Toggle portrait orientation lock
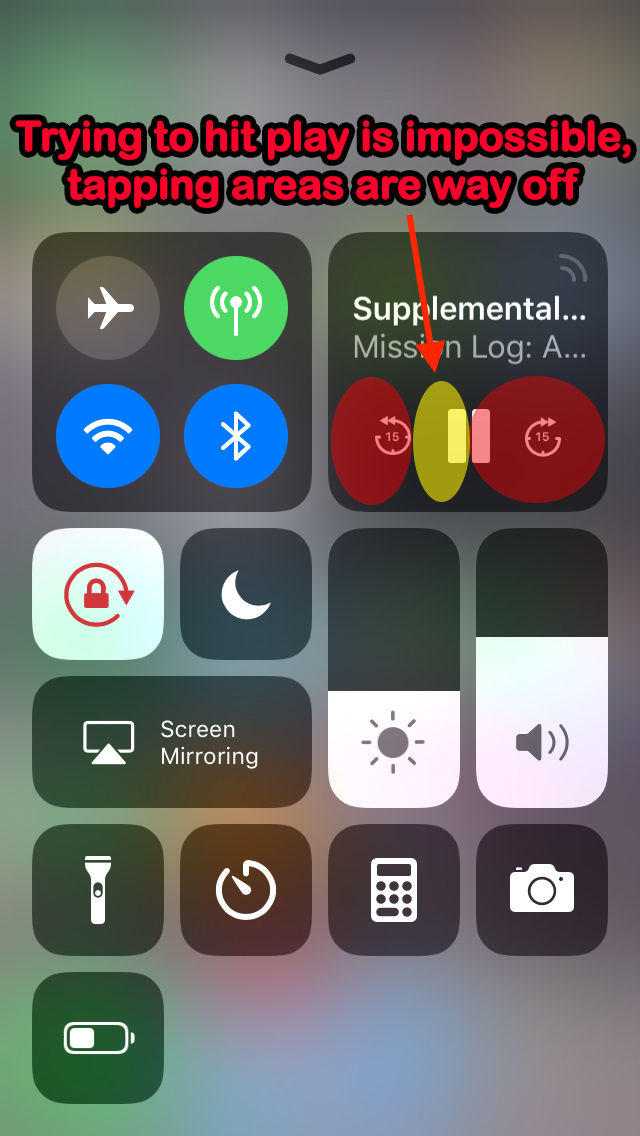Screen dimensions: 640x1136 coord(98,594)
